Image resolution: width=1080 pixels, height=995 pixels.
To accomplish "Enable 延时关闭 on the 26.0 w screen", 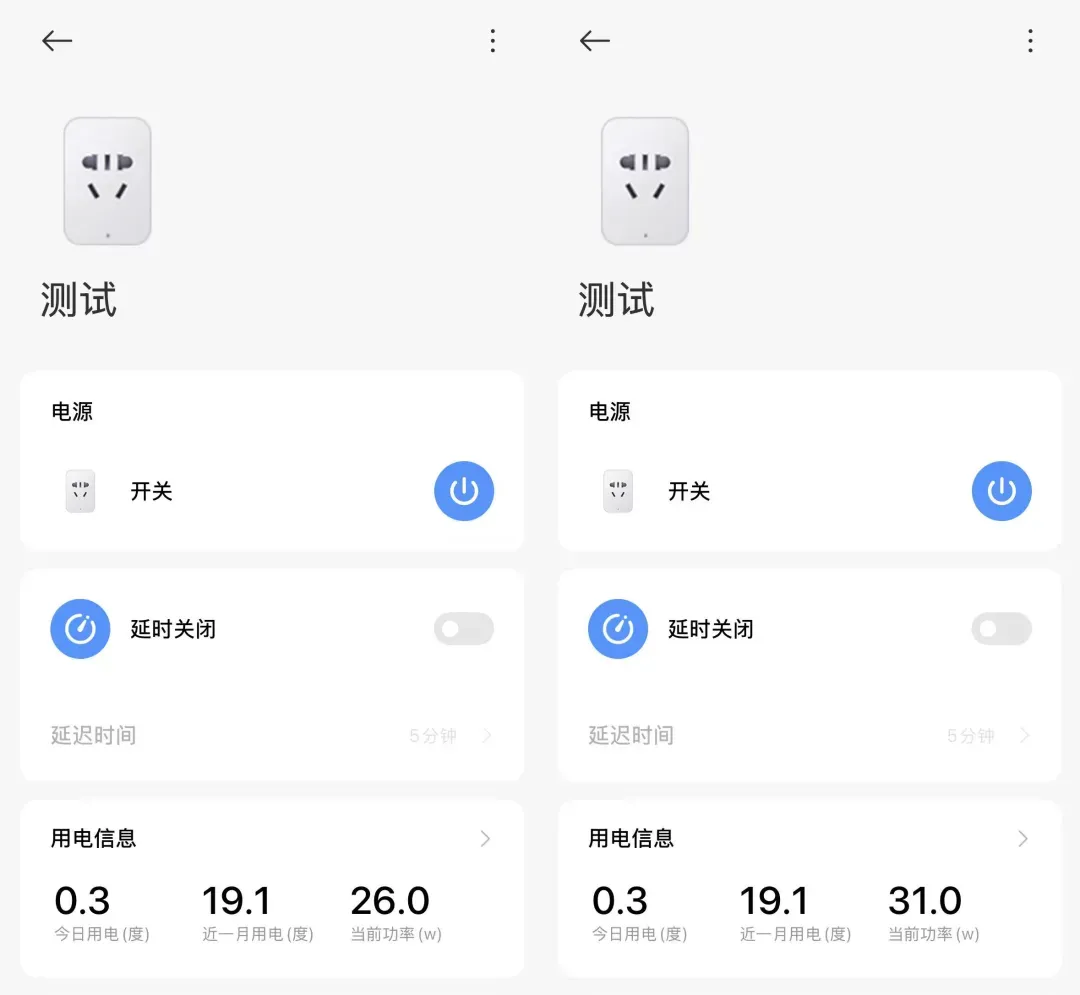I will (x=464, y=629).
